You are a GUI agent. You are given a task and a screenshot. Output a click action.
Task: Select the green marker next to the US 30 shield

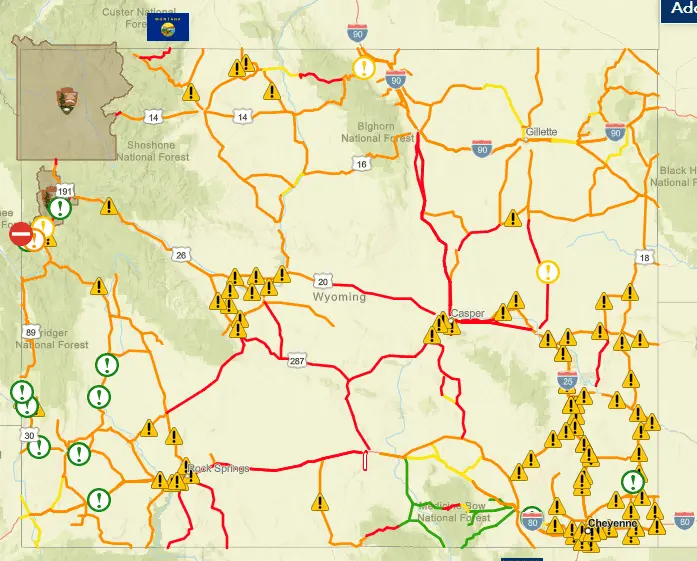[x=39, y=447]
